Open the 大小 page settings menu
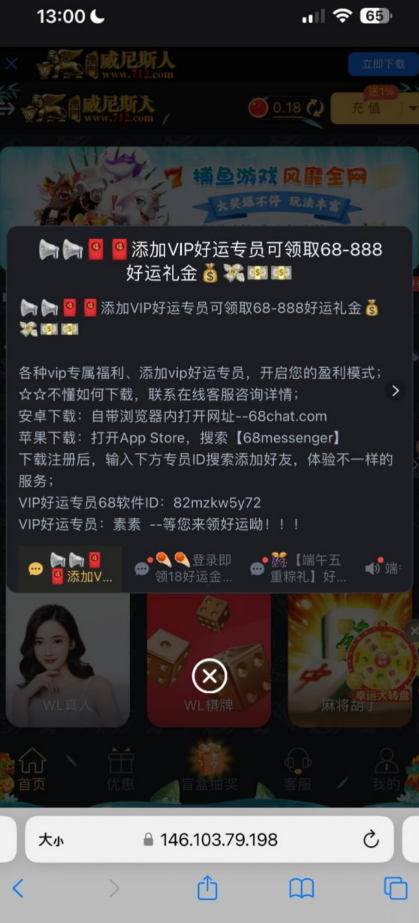Image resolution: width=419 pixels, height=923 pixels. click(51, 840)
